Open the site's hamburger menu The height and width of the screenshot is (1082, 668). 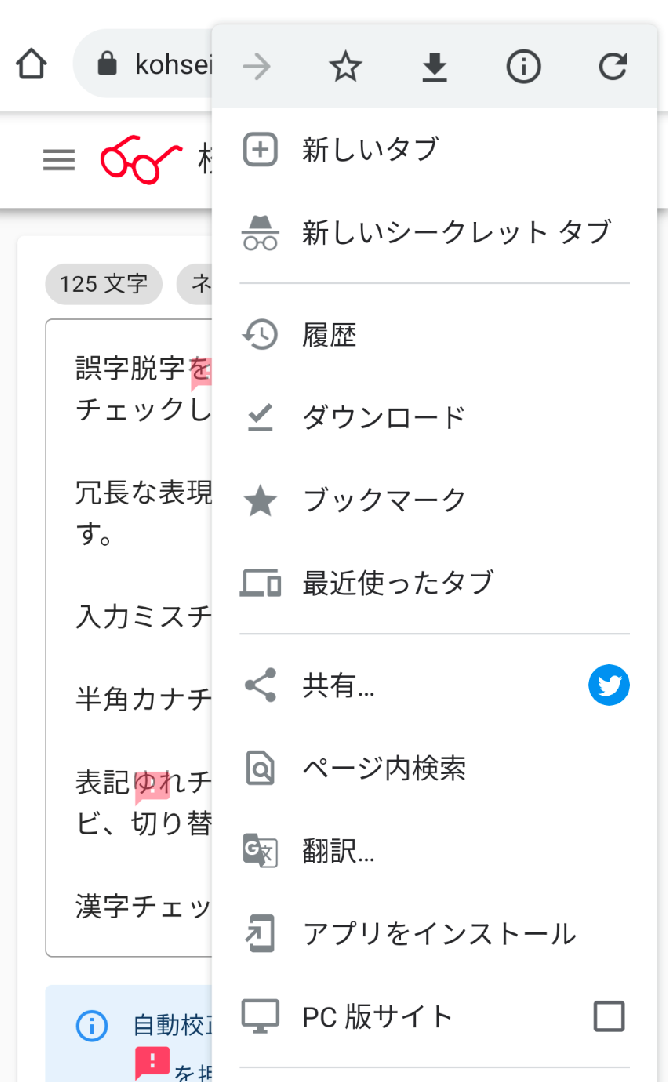point(59,160)
